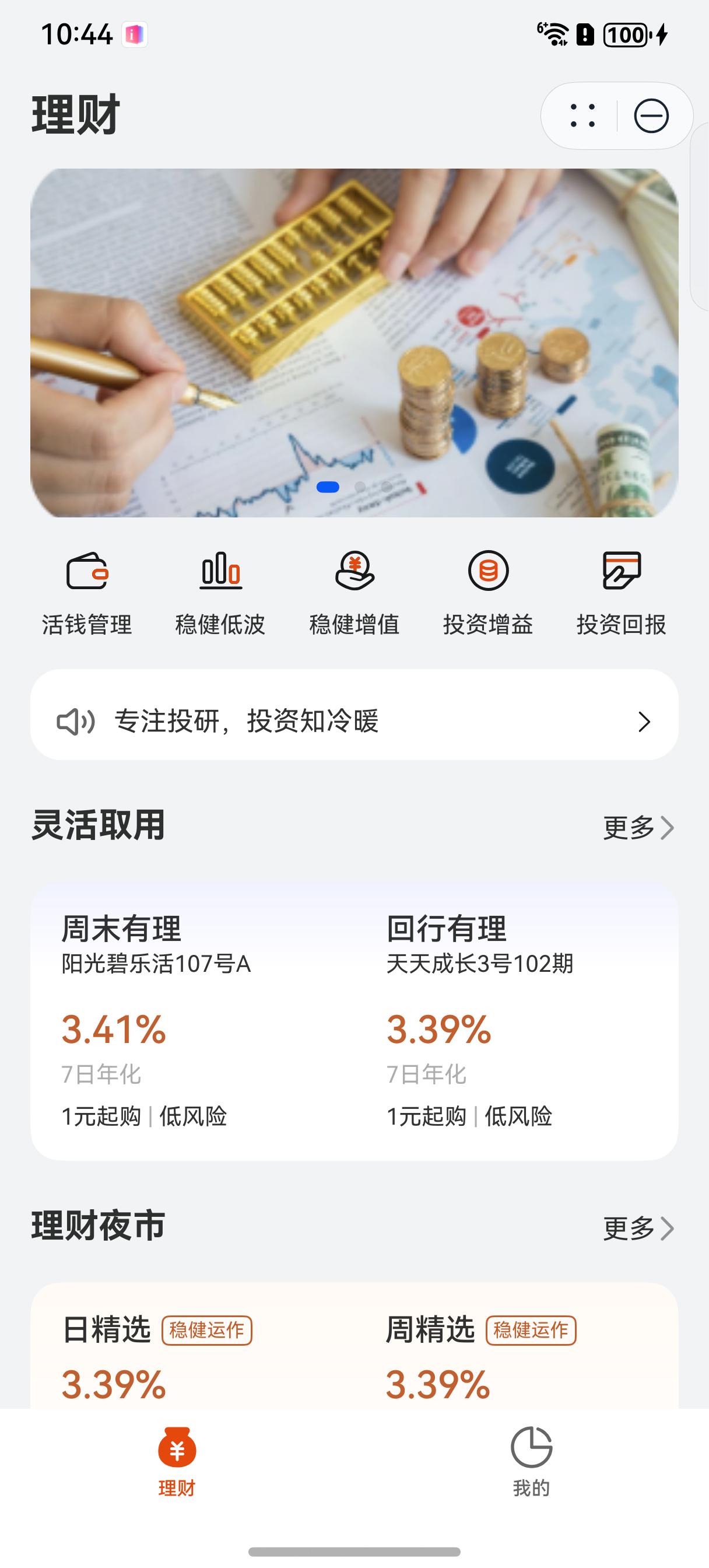View 更多 in 灵活取用 section
The image size is (709, 1568).
[x=638, y=827]
